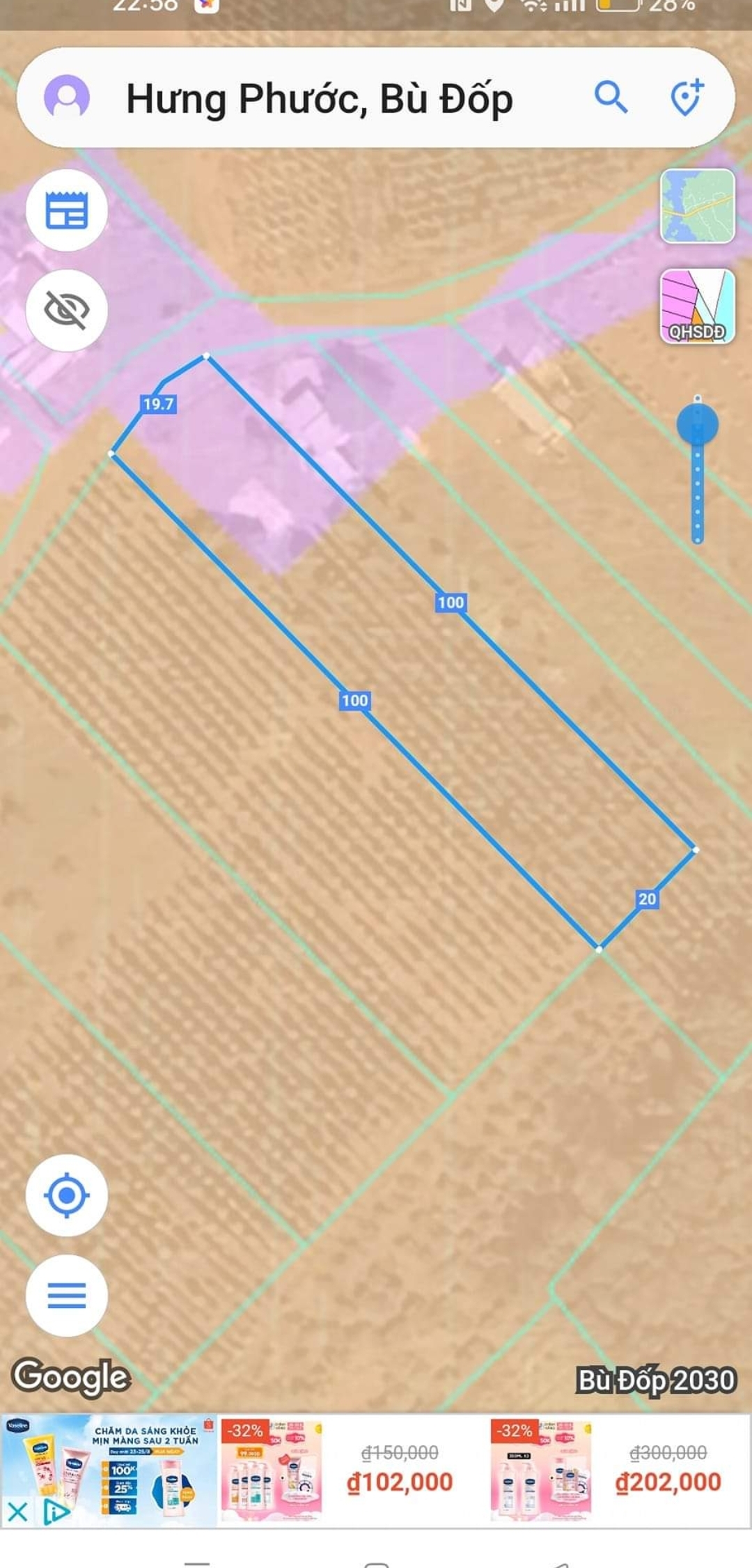Open the đ202,000 product ad
The width and height of the screenshot is (752, 1568).
tap(609, 1470)
